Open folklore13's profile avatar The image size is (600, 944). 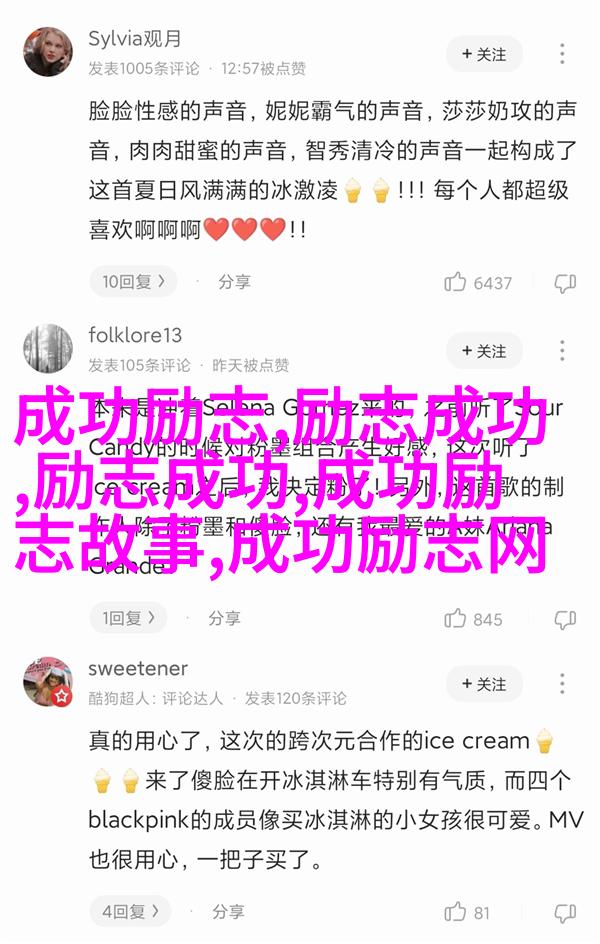coord(48,350)
